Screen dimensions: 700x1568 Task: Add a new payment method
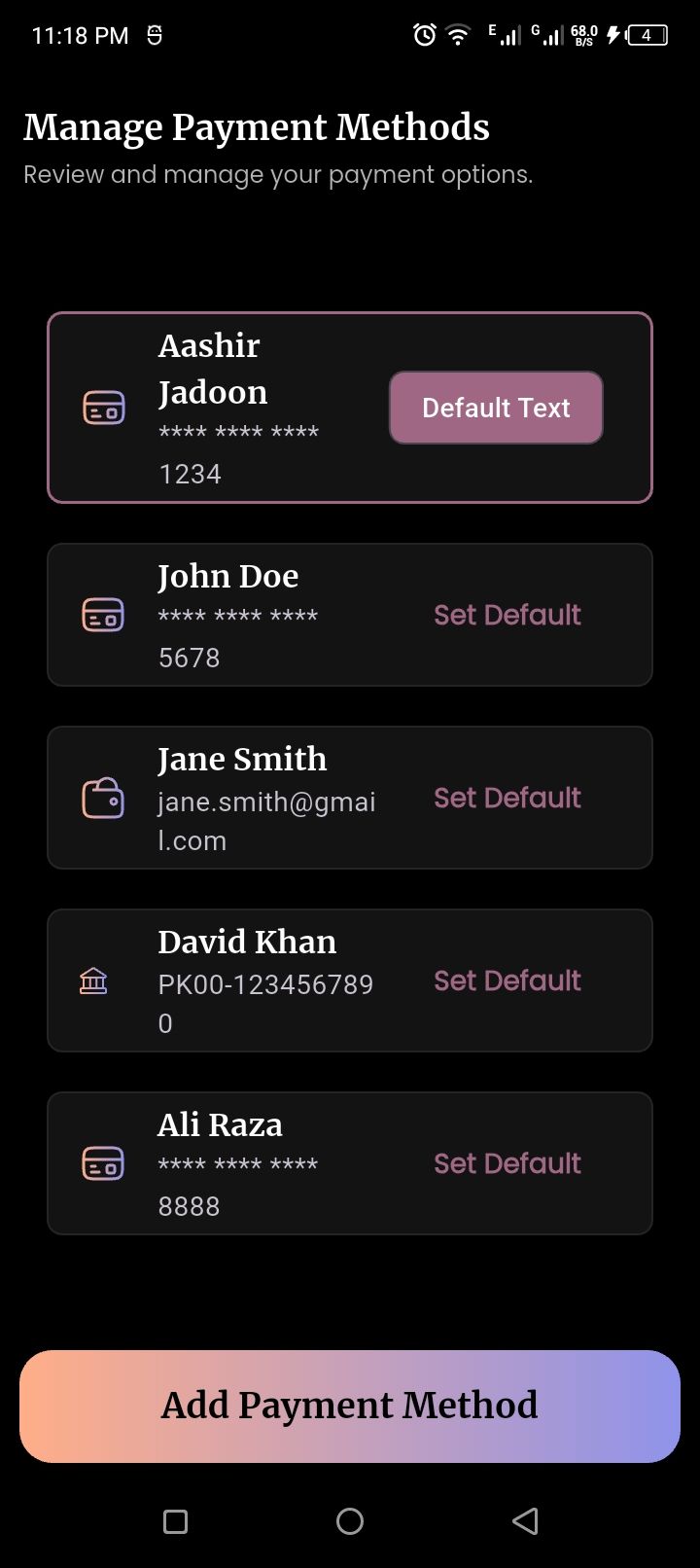pyautogui.click(x=350, y=1406)
